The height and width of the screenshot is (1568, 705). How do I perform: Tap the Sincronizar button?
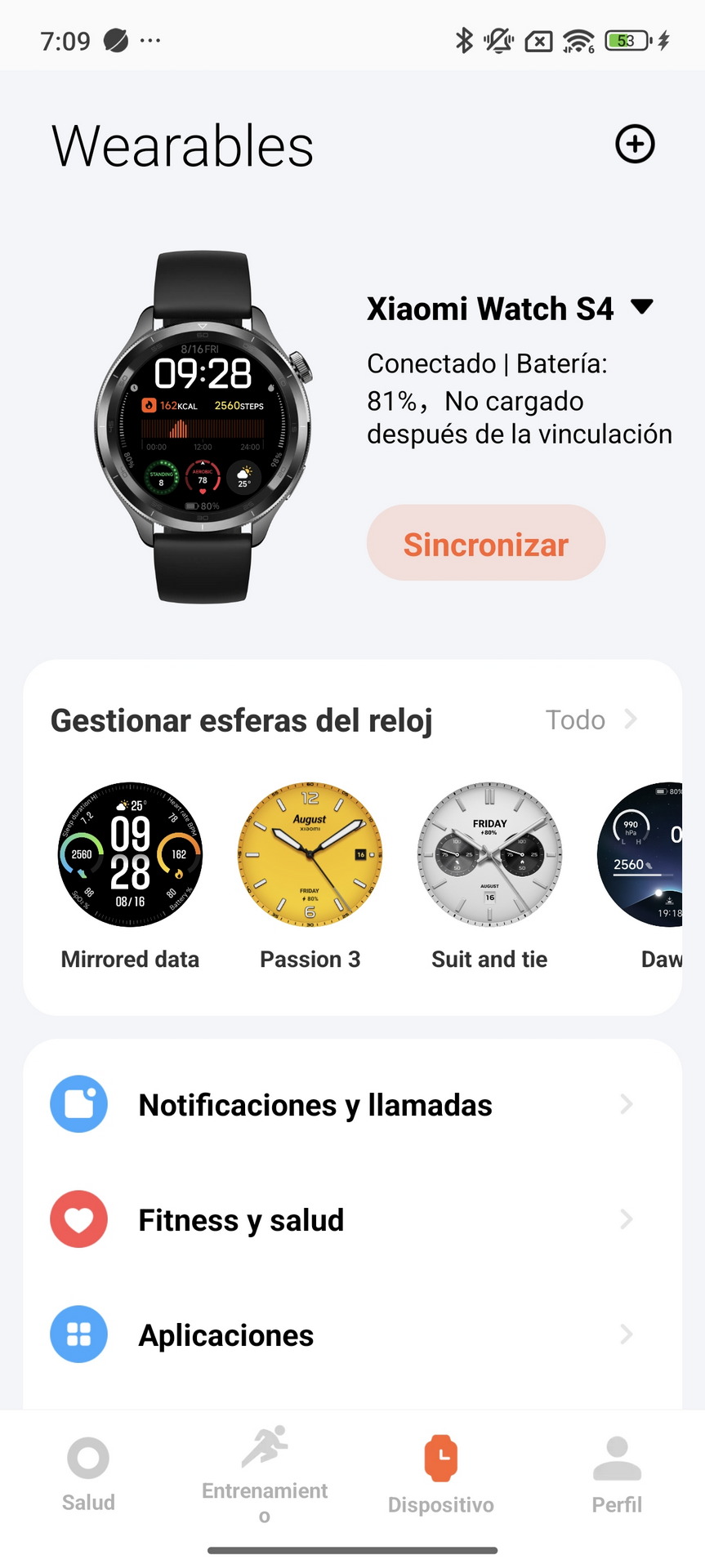pos(486,543)
